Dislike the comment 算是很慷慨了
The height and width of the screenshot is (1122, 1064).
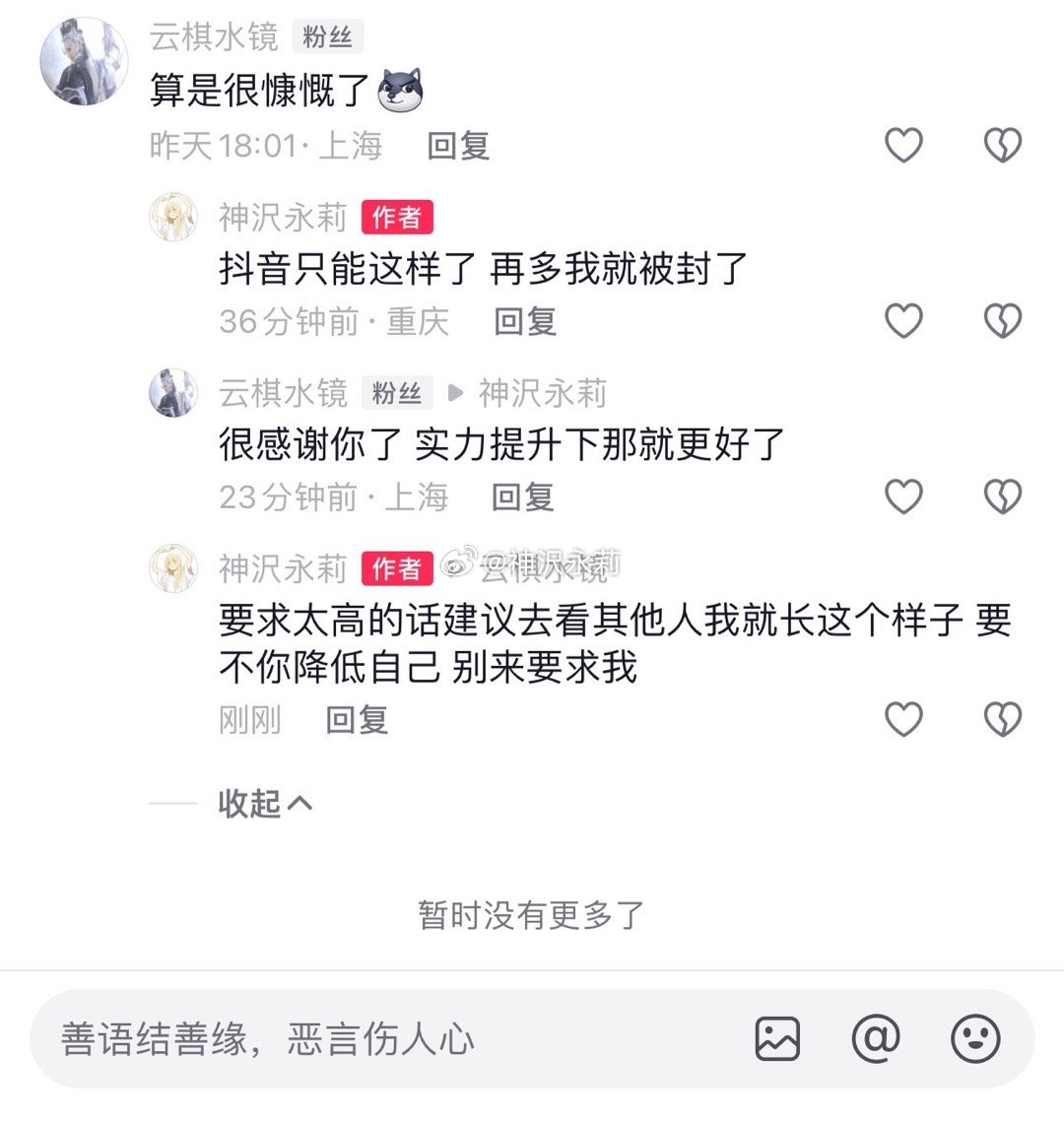coord(1003,146)
